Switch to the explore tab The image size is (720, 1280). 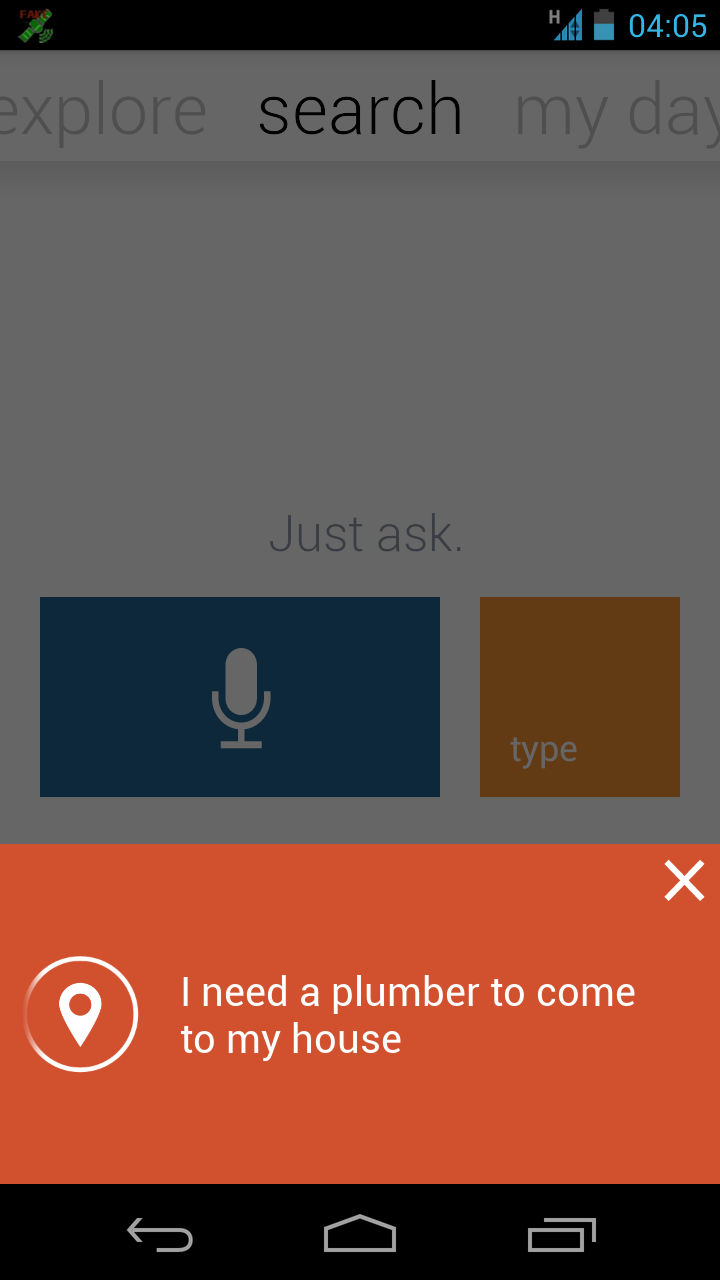[x=100, y=112]
